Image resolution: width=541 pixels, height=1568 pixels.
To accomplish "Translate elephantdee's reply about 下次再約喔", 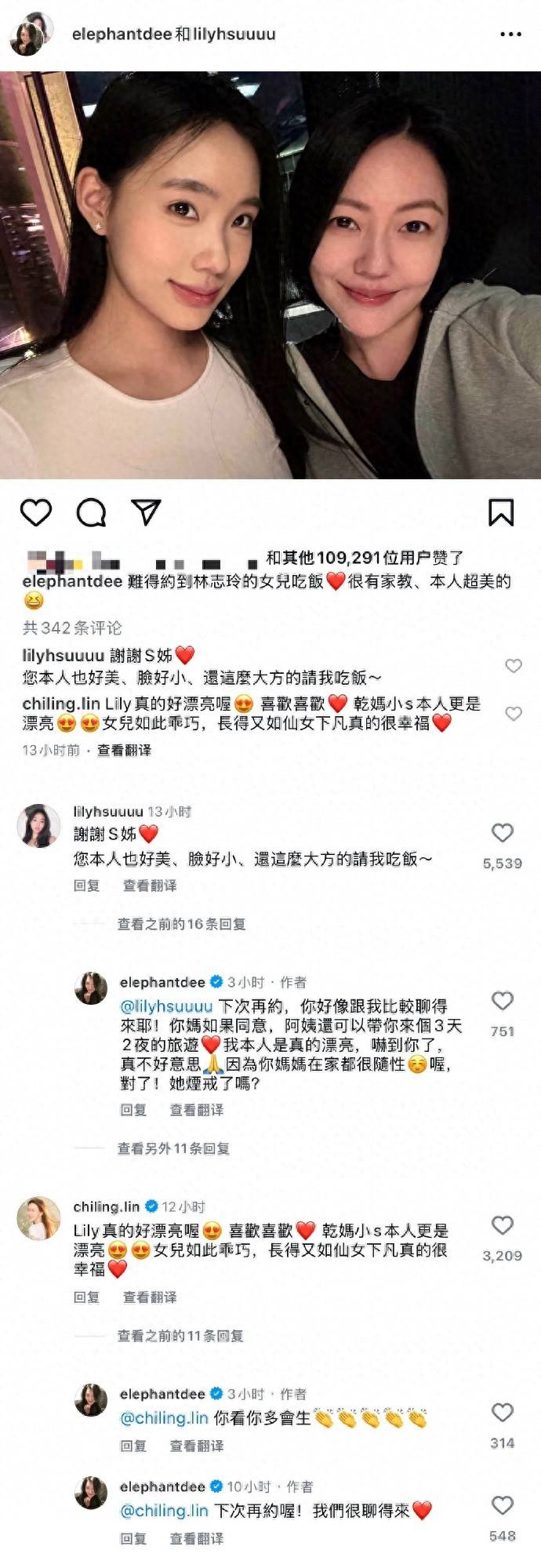I will point(196,1539).
